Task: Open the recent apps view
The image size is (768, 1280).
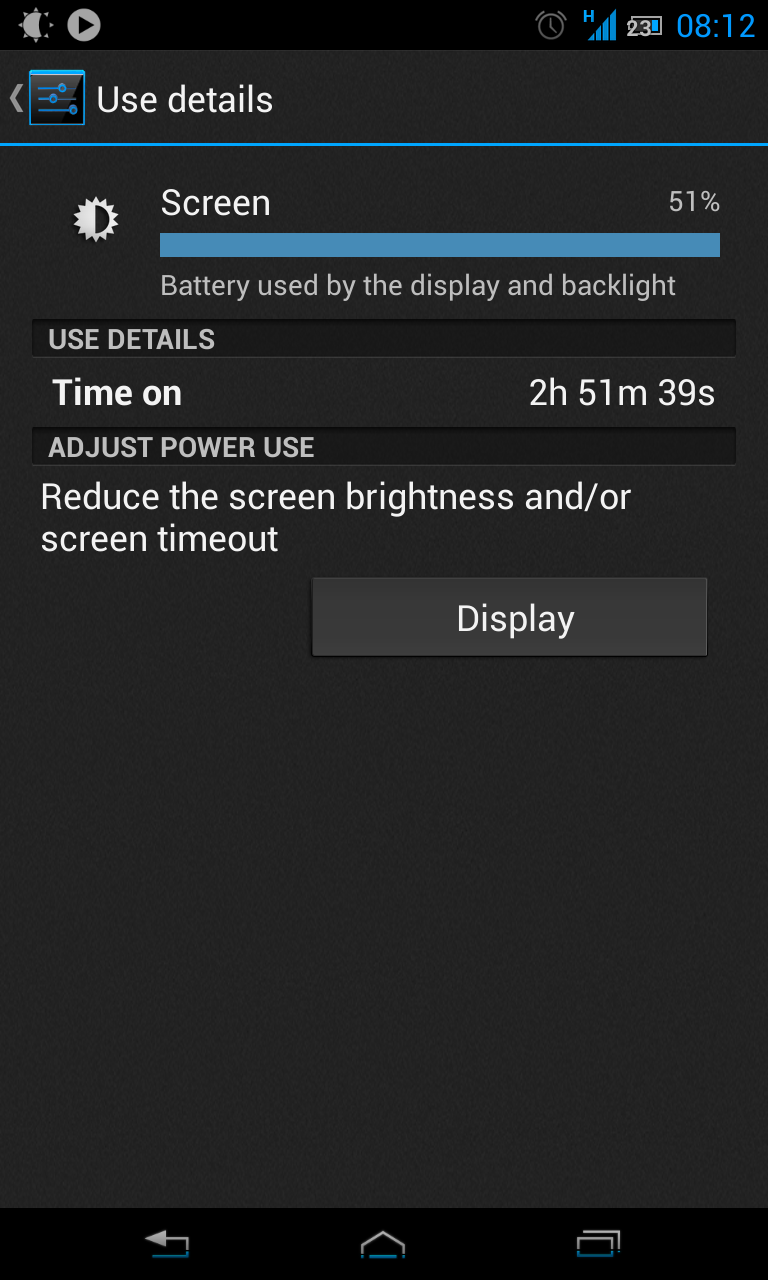Action: (x=599, y=1244)
